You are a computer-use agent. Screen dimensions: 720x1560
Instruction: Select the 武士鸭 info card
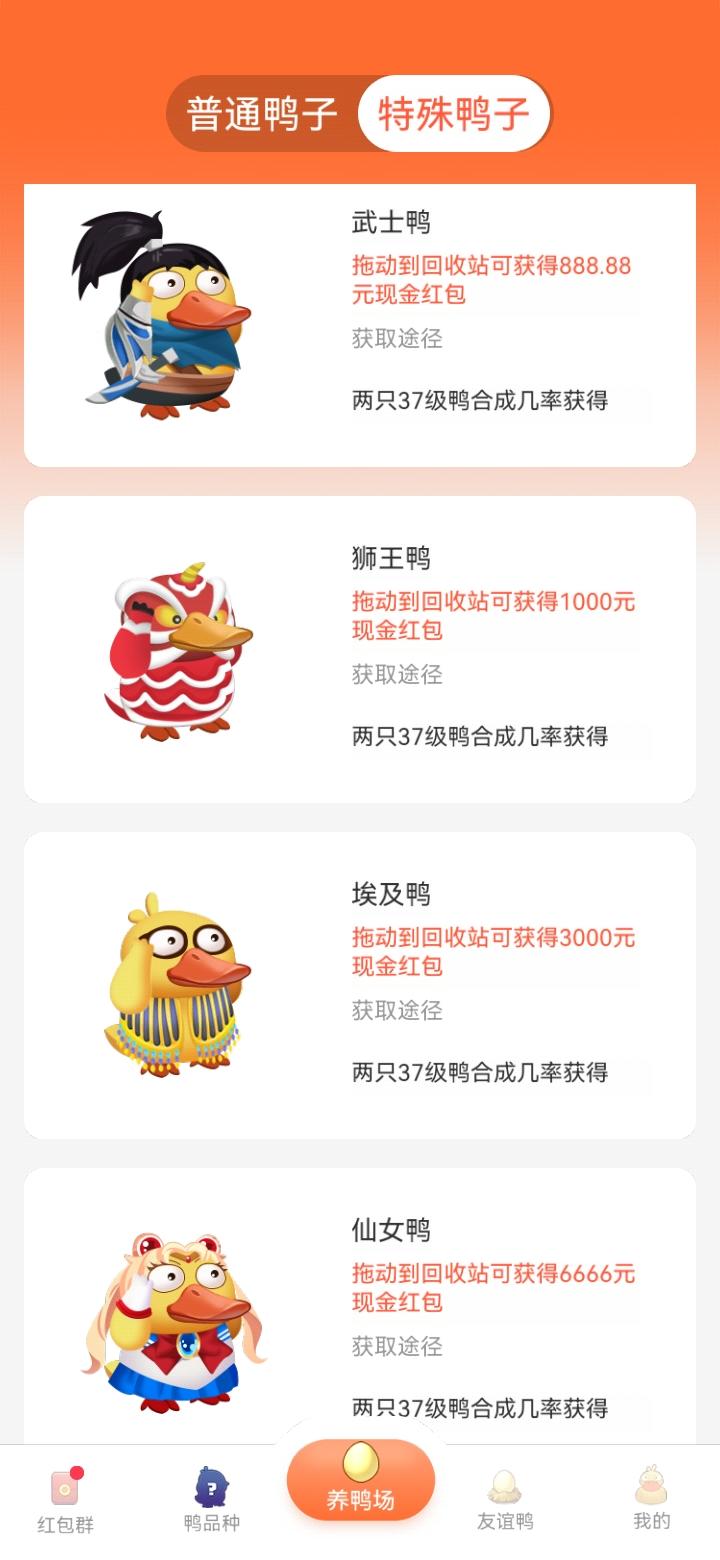(x=360, y=320)
